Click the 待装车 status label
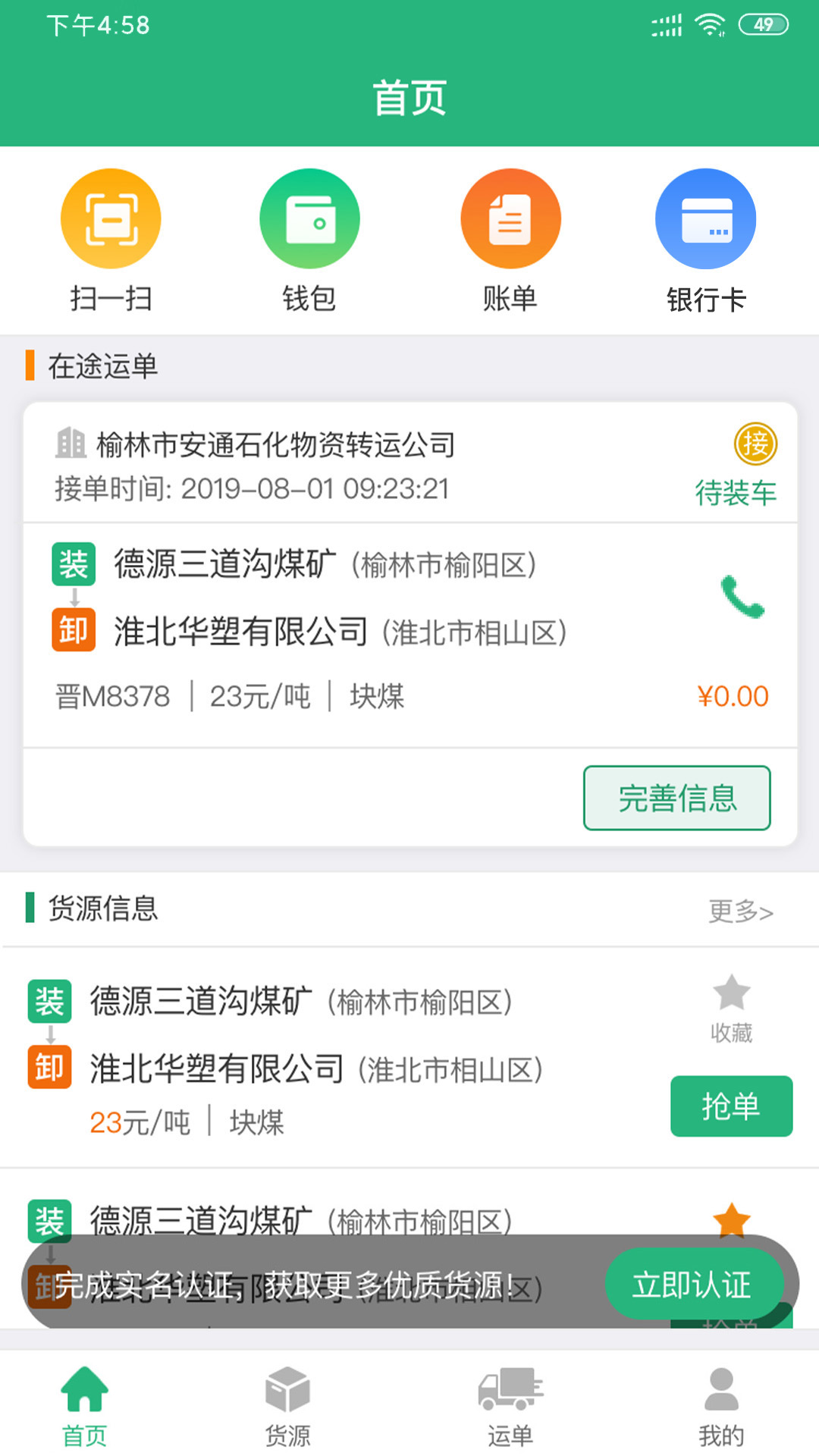This screenshot has width=819, height=1456. (x=736, y=492)
